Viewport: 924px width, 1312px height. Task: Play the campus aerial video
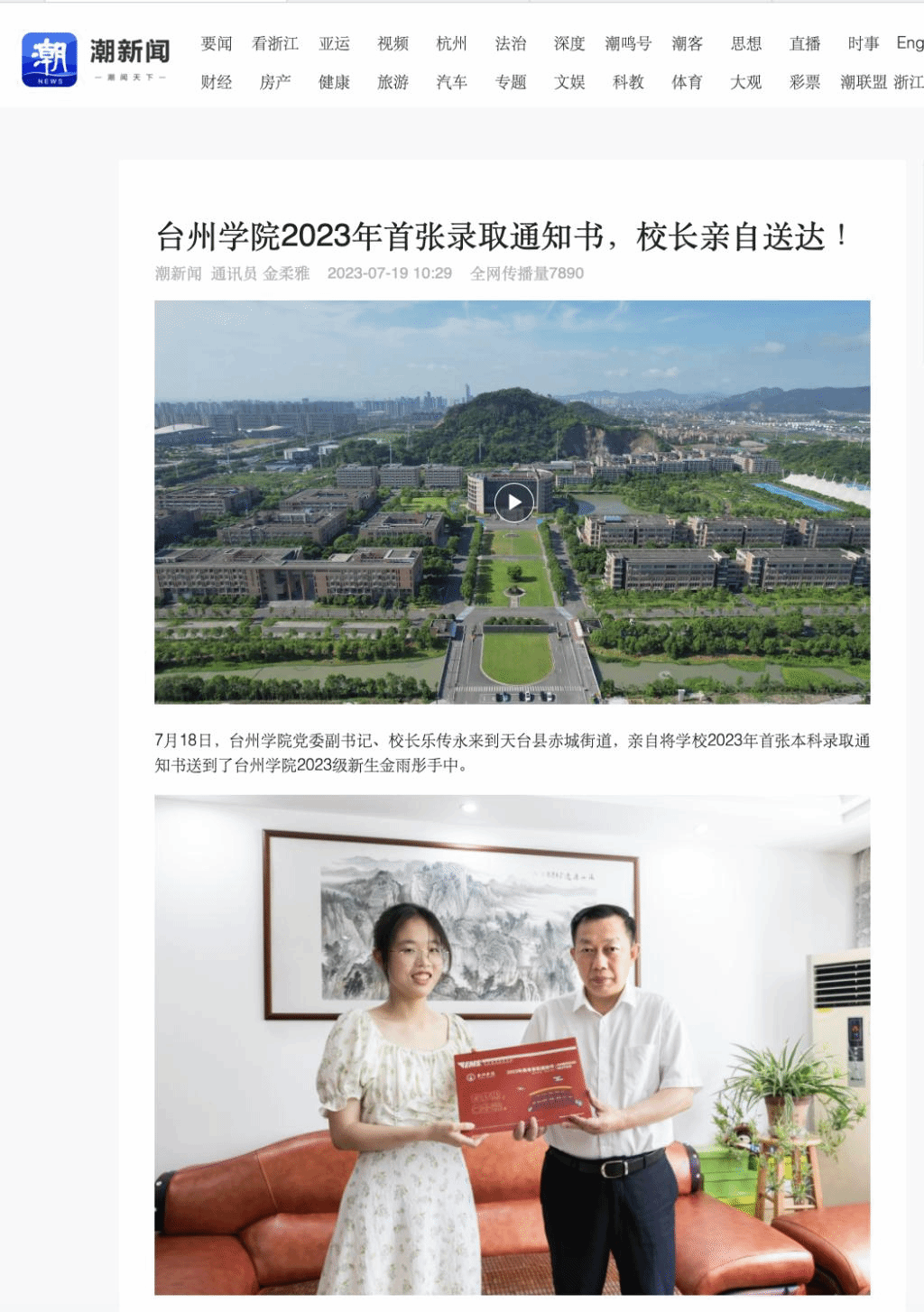click(x=513, y=503)
